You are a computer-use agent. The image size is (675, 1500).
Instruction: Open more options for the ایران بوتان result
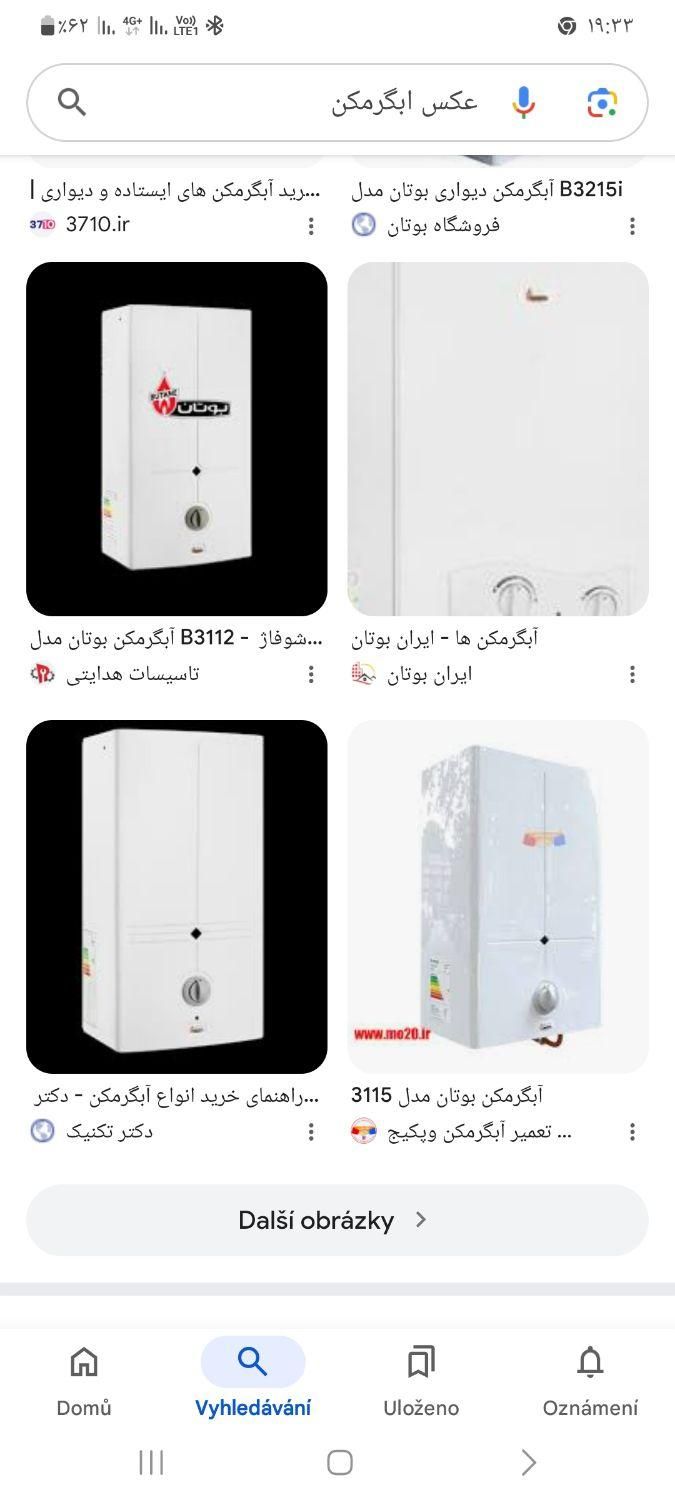[x=632, y=675]
